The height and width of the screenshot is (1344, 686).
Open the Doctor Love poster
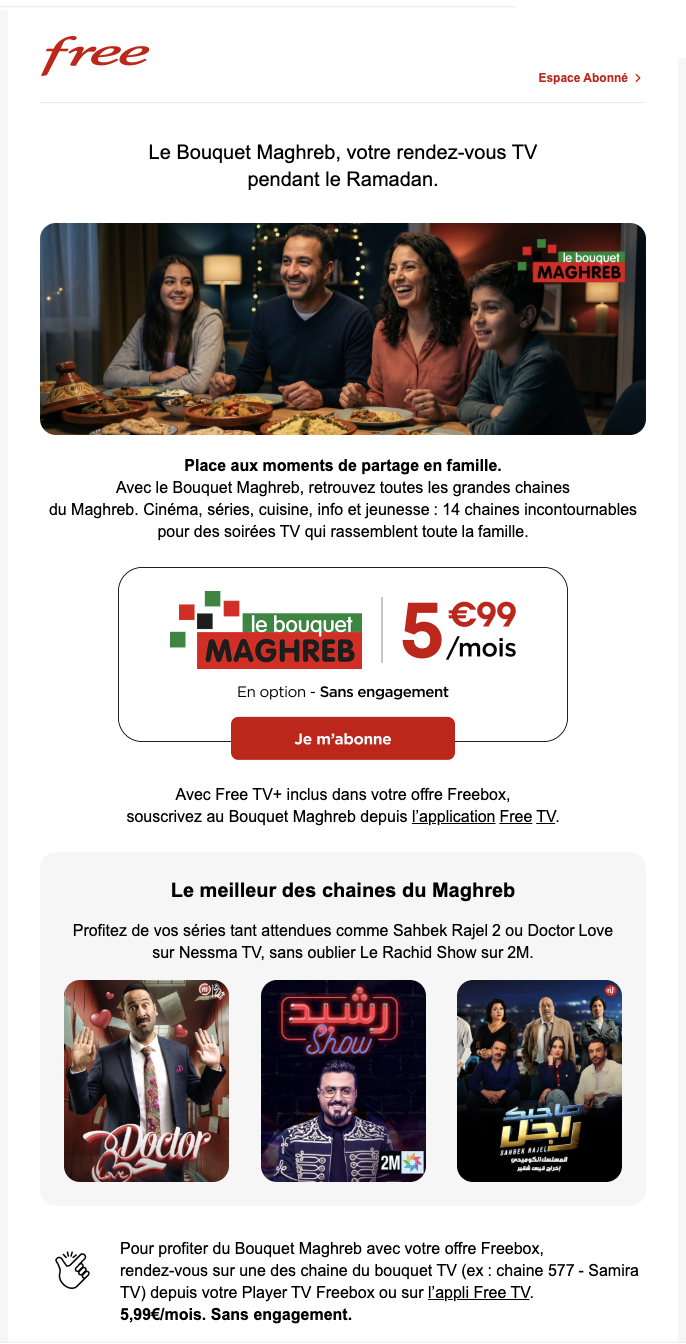(146, 1081)
